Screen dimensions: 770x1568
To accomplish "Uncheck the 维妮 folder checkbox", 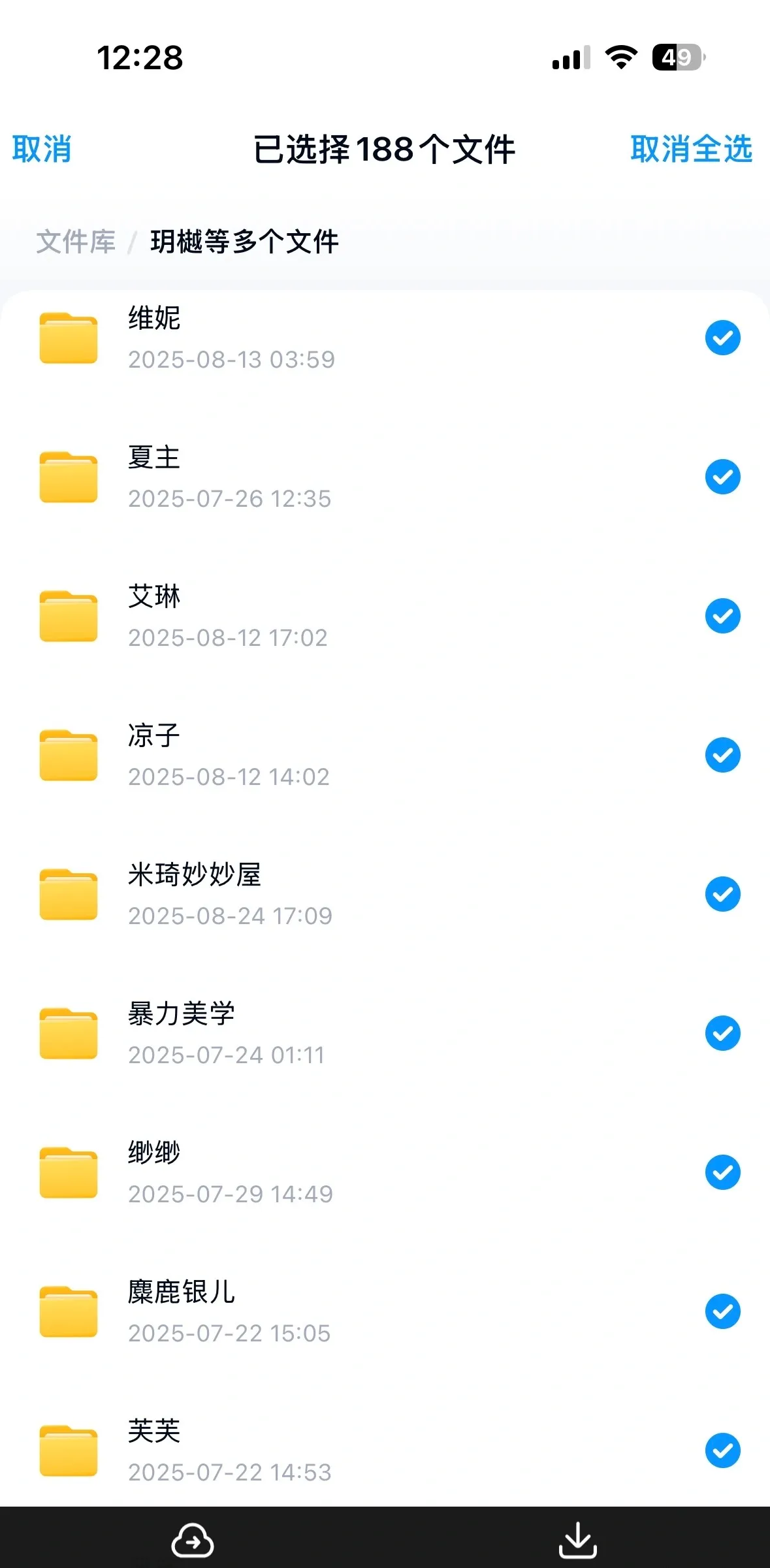I will [722, 338].
